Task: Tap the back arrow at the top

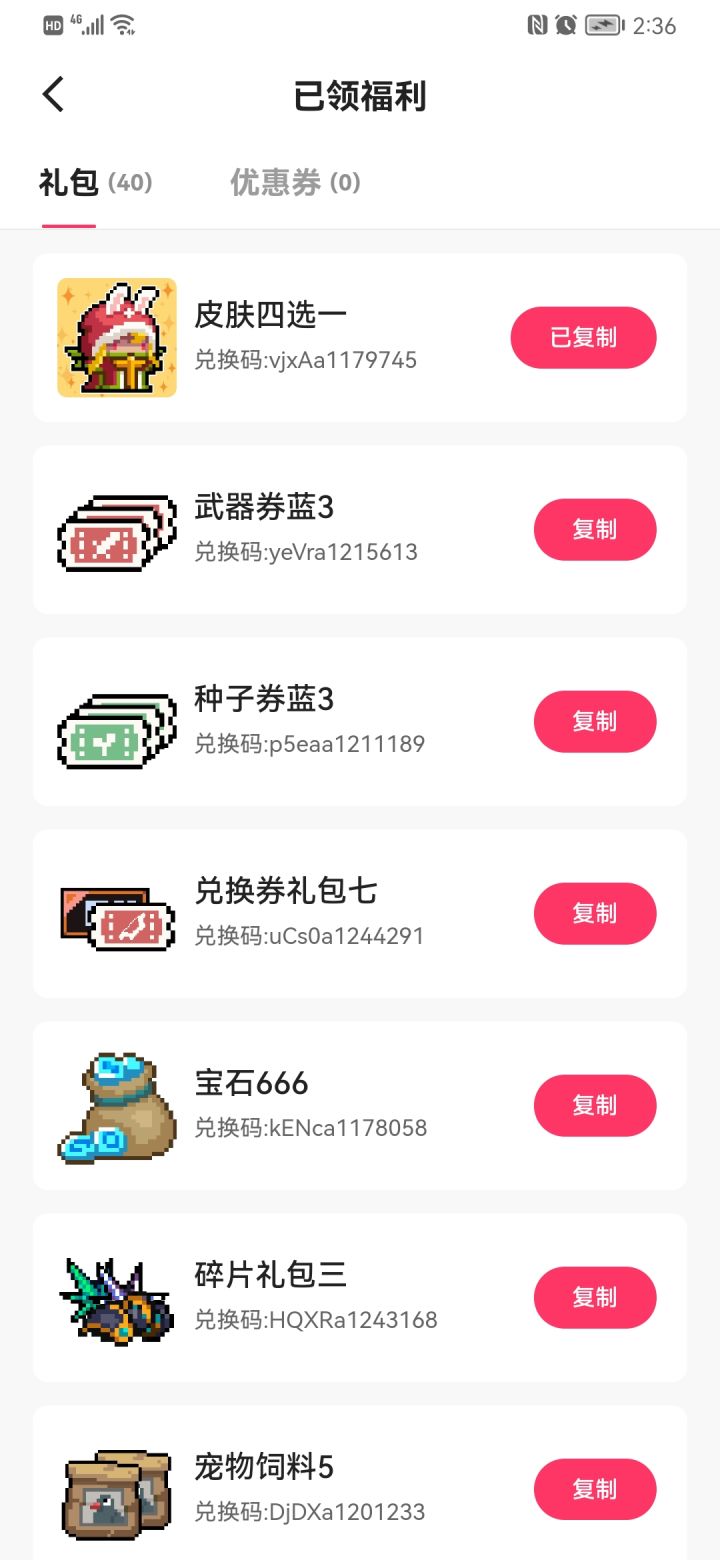Action: click(x=52, y=93)
